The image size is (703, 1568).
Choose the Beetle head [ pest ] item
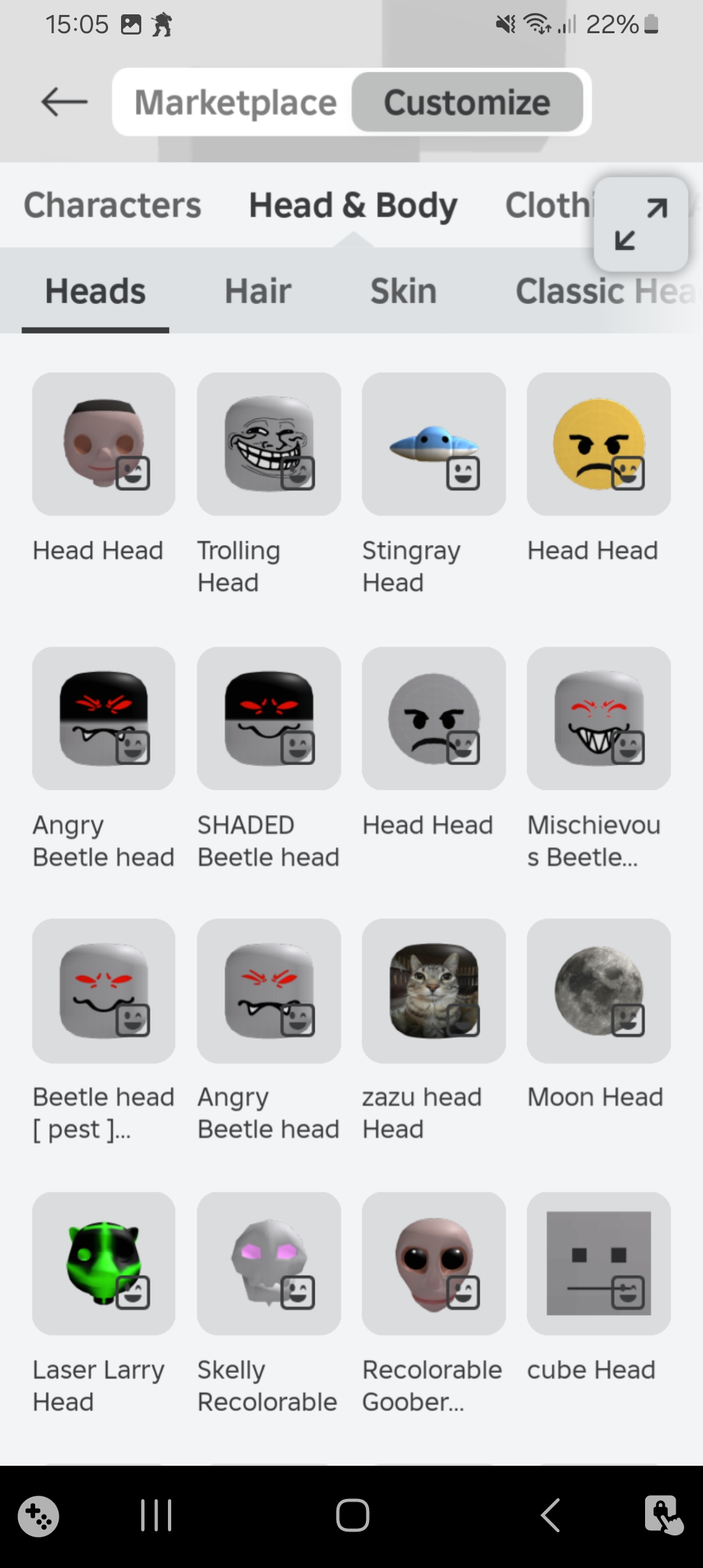pos(103,990)
